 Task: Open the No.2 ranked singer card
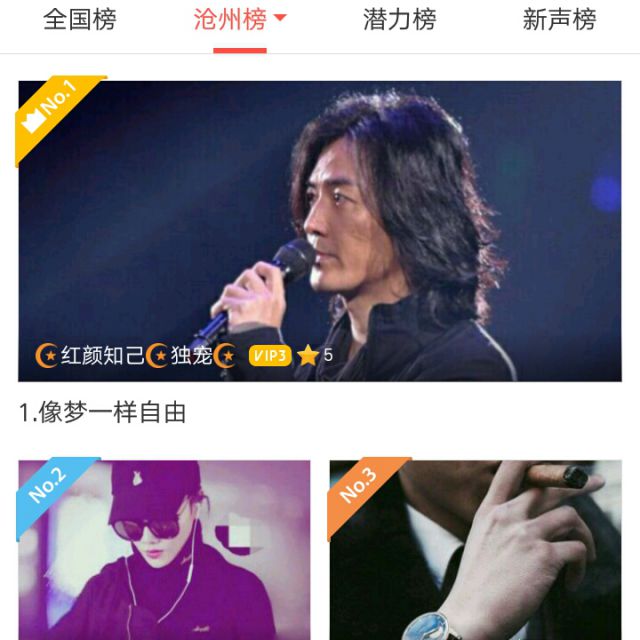[x=164, y=550]
